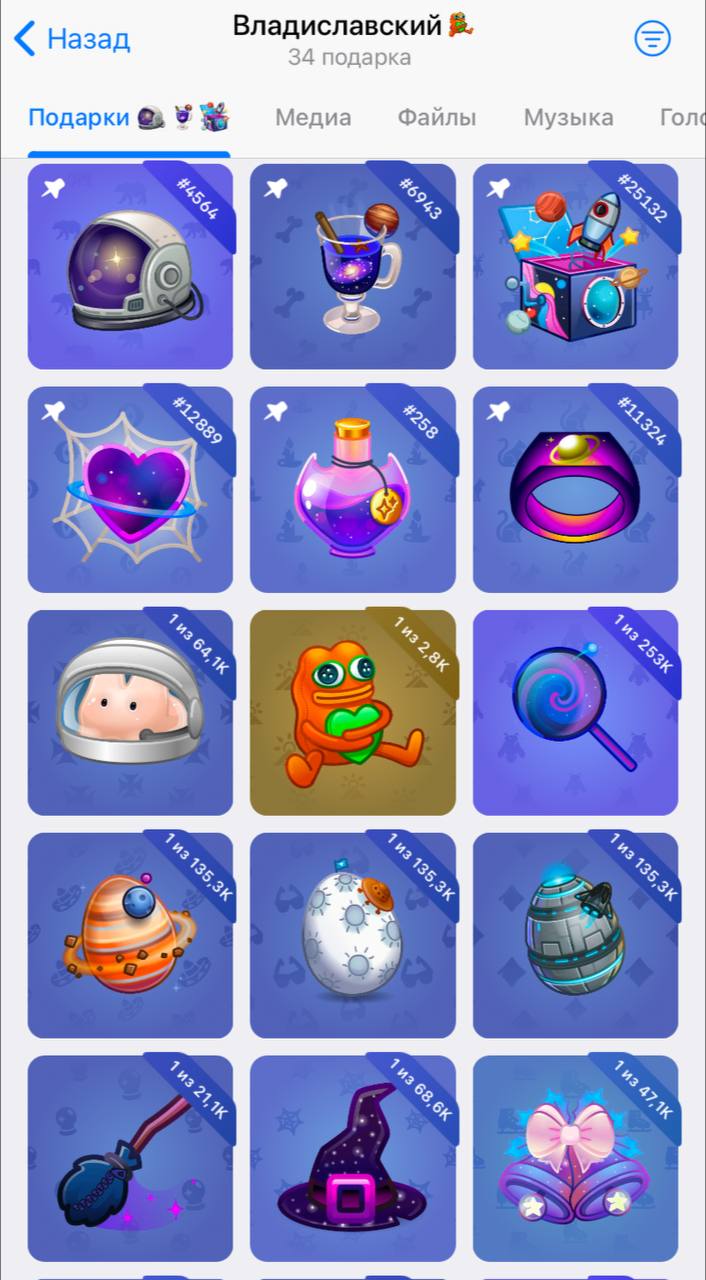Viewport: 706px width, 1280px height.
Task: Open the bells with bow gift 1 из 47,1K
Action: pos(575,1158)
